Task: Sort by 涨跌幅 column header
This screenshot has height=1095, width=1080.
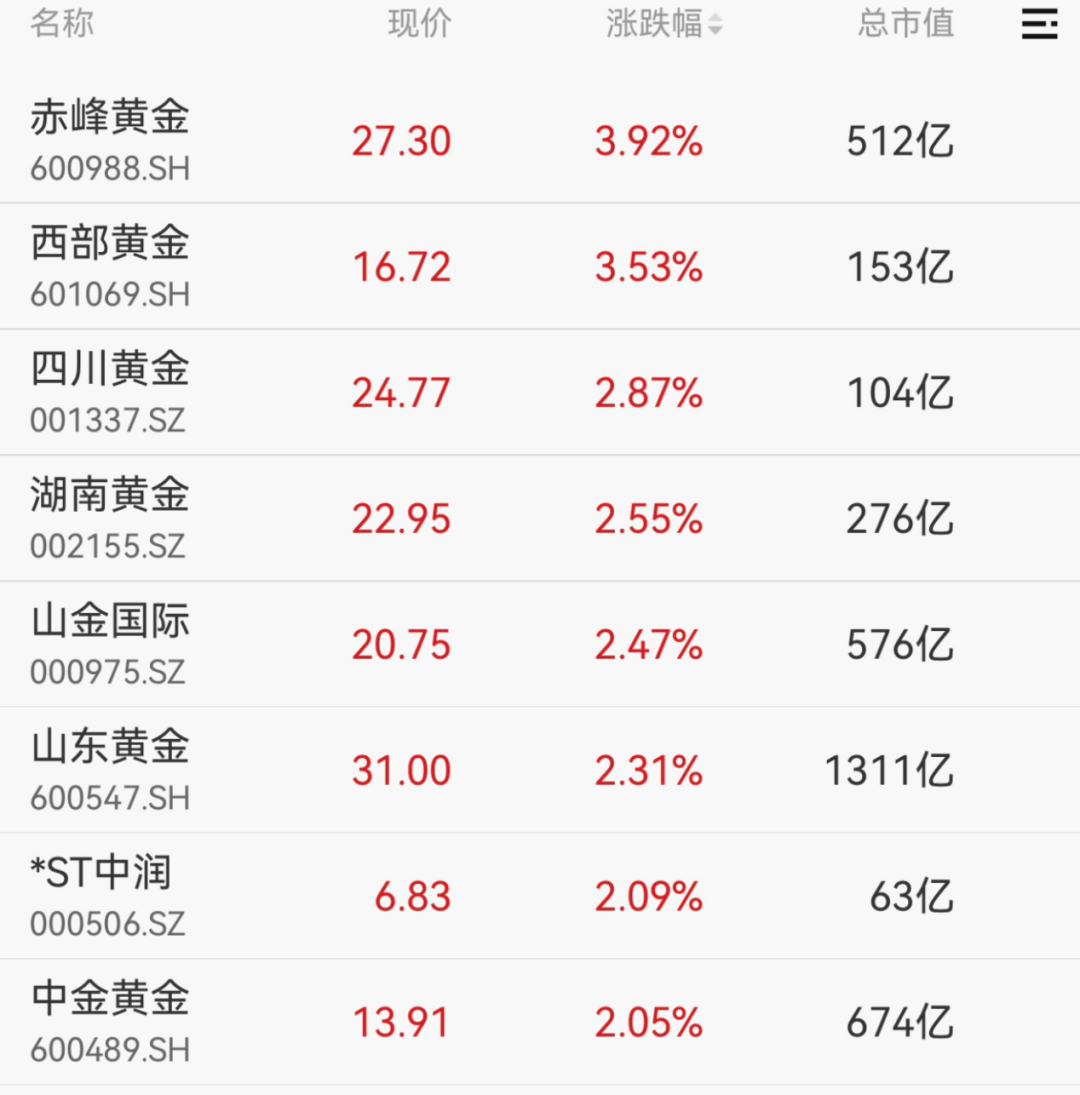Action: coord(664,24)
